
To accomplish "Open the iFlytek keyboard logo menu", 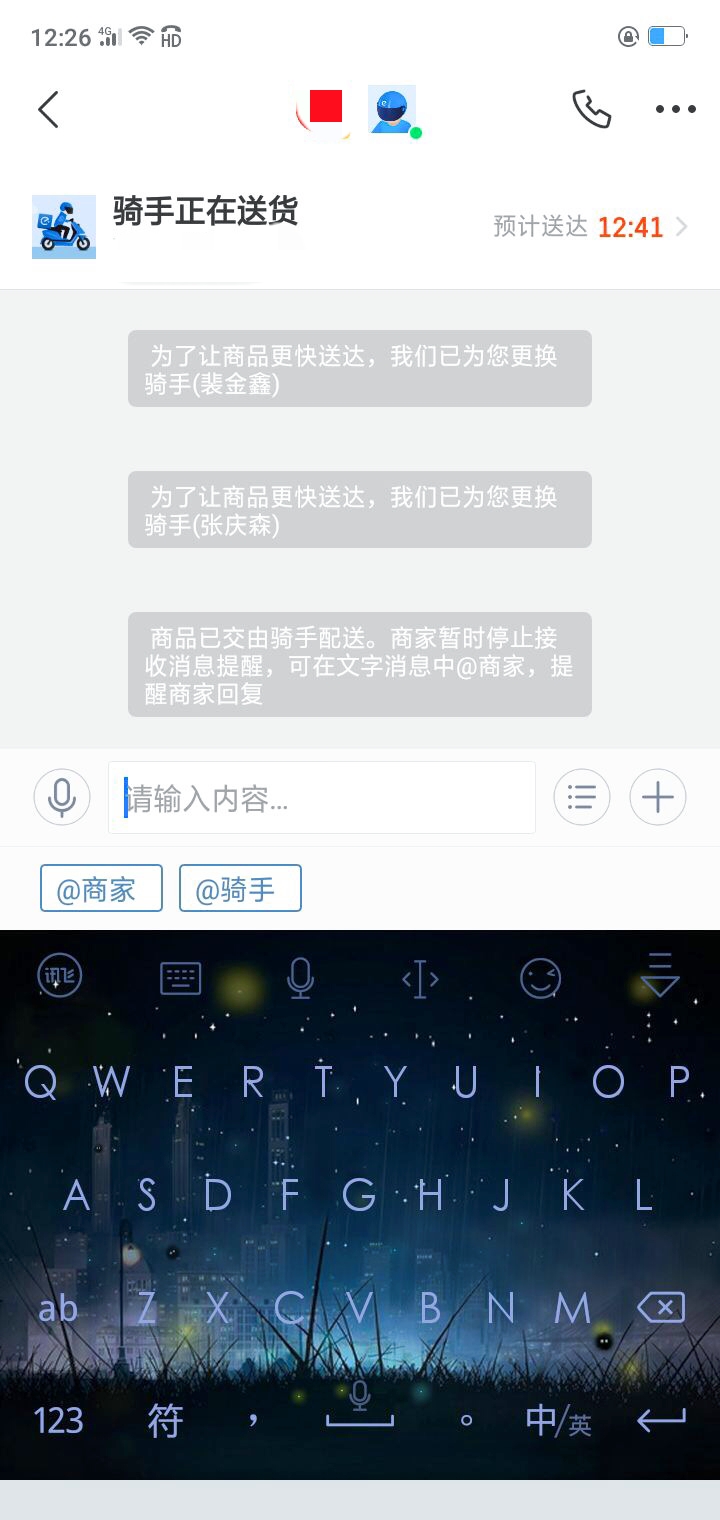I will pos(58,978).
